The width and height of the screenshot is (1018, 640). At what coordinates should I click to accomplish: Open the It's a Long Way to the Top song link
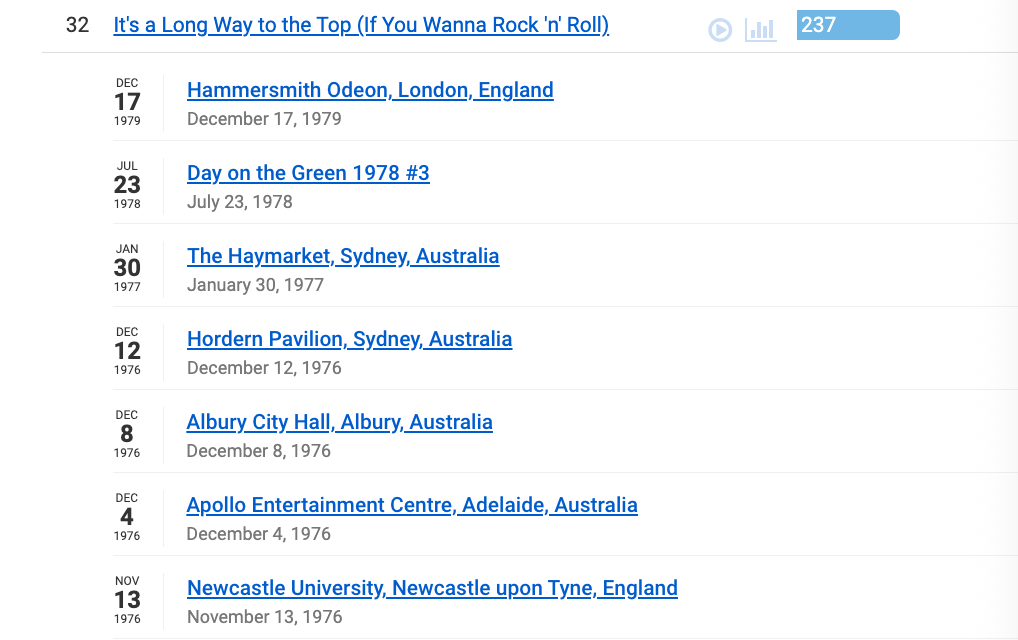click(361, 25)
